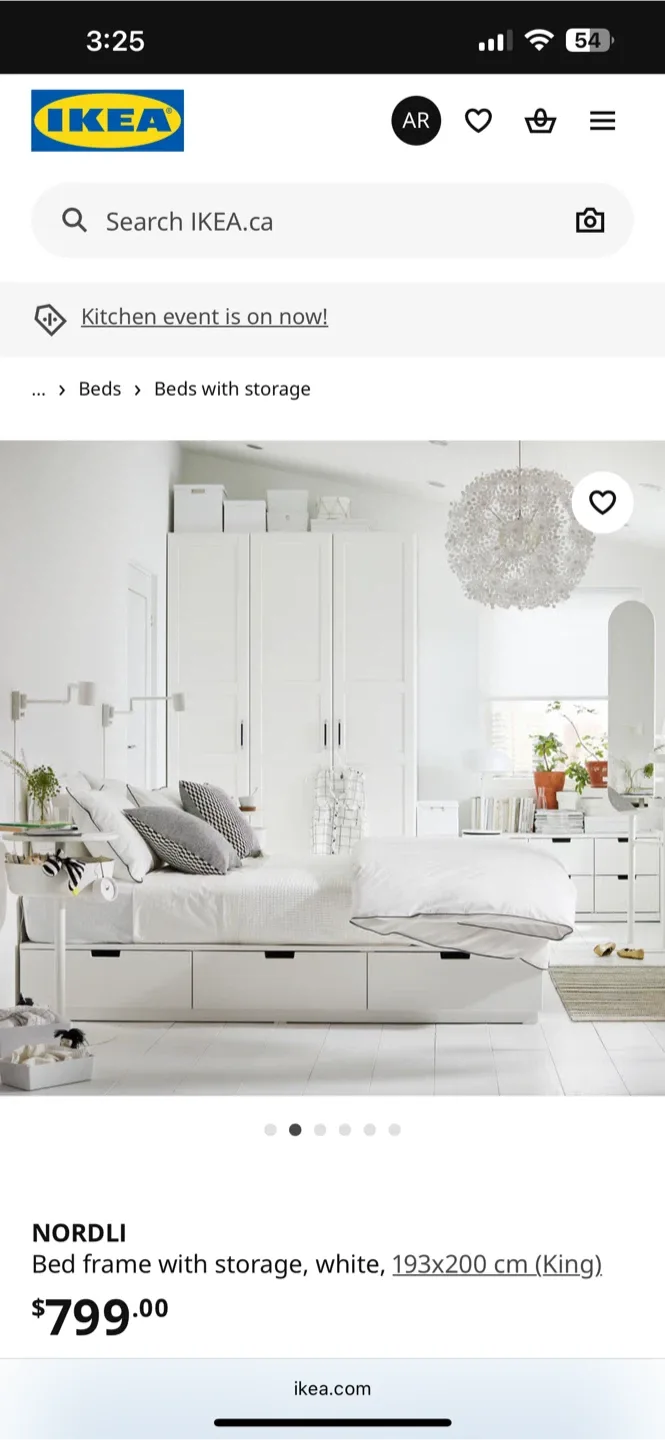Expand the collapsed breadcrumb ellipsis
The image size is (665, 1440).
click(39, 389)
